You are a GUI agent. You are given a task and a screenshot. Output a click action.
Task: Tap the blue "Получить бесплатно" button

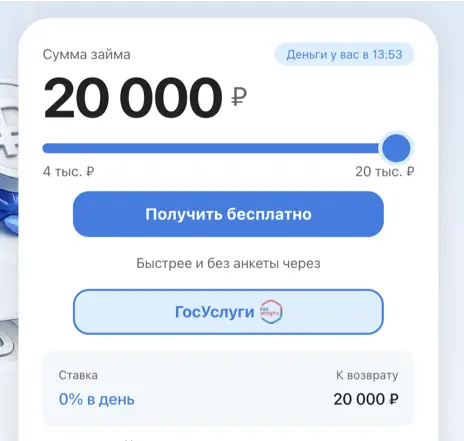point(228,214)
